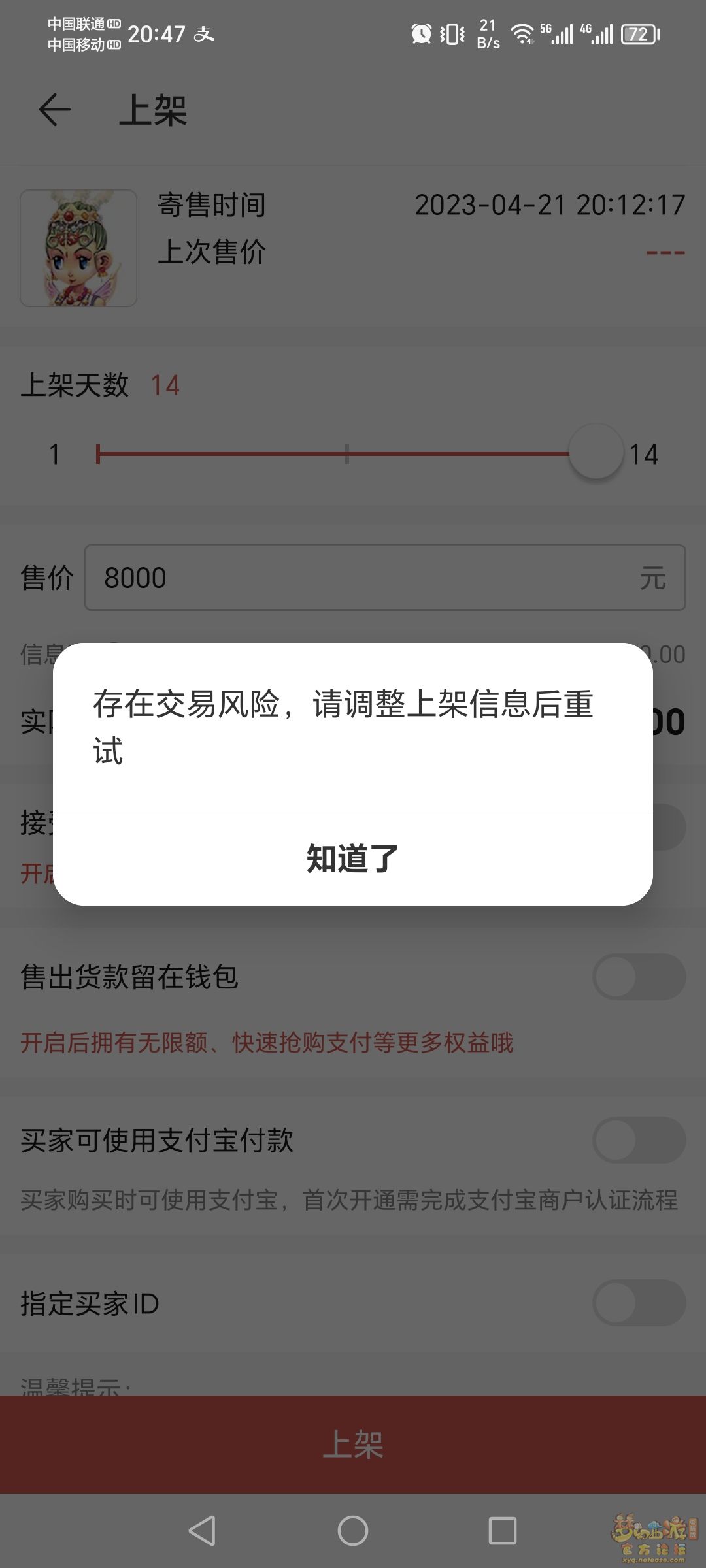The width and height of the screenshot is (706, 1568).
Task: Tap the system home button
Action: [353, 1530]
